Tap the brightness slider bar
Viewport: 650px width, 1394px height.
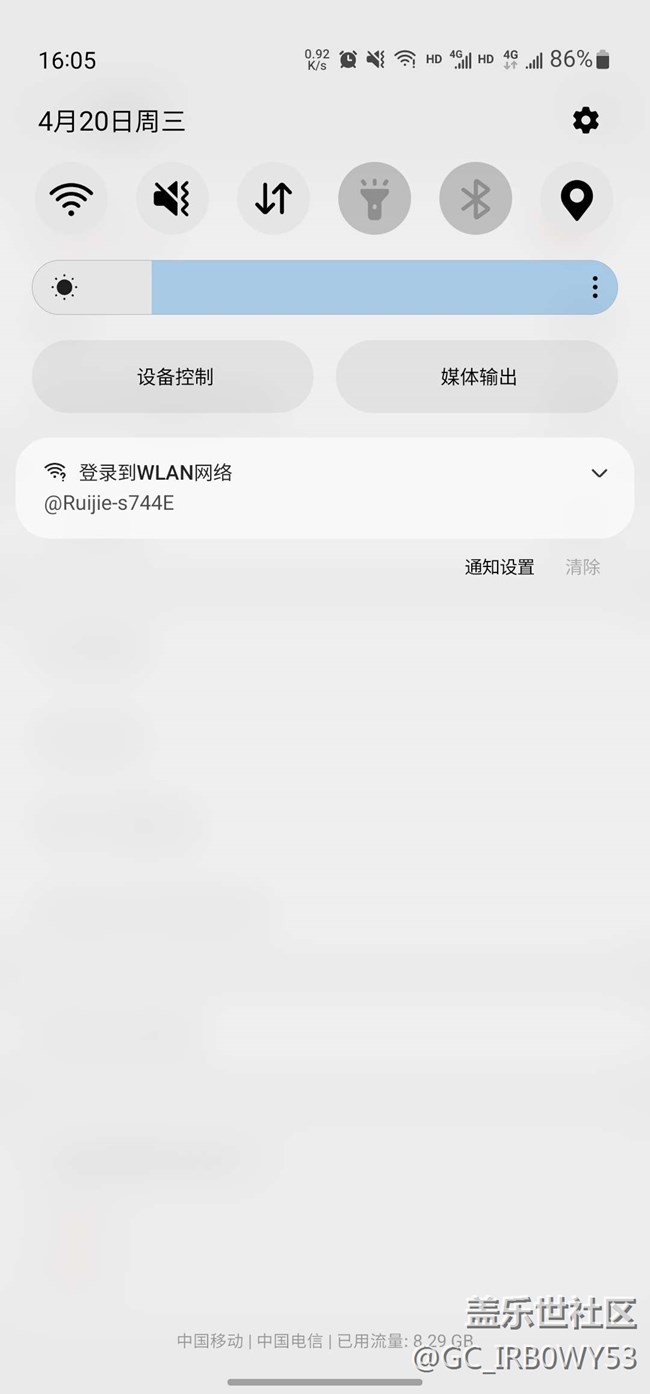[350, 288]
